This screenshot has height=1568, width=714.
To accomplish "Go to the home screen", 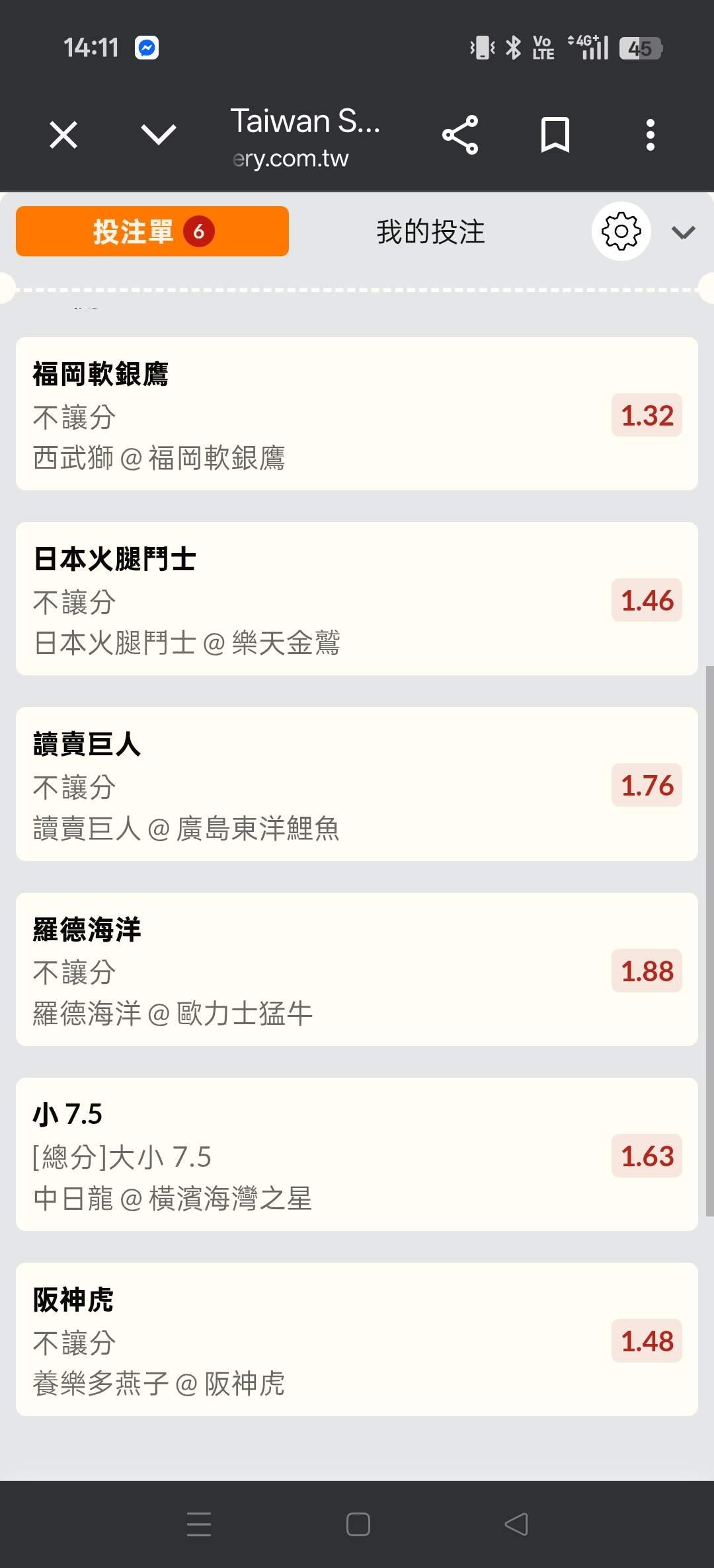I will [358, 1524].
